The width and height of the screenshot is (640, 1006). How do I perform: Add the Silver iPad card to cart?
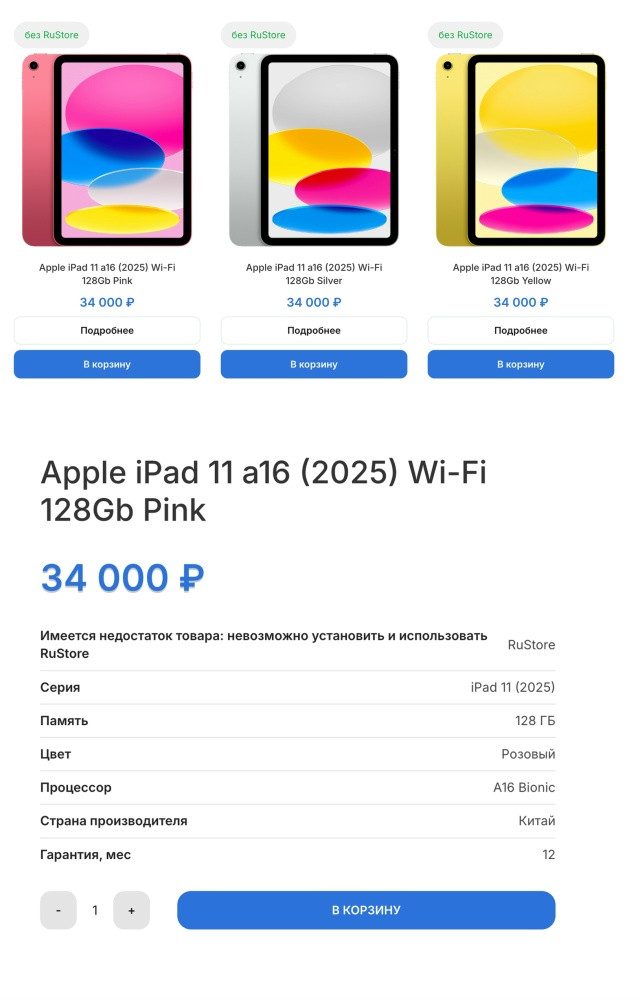pyautogui.click(x=314, y=364)
